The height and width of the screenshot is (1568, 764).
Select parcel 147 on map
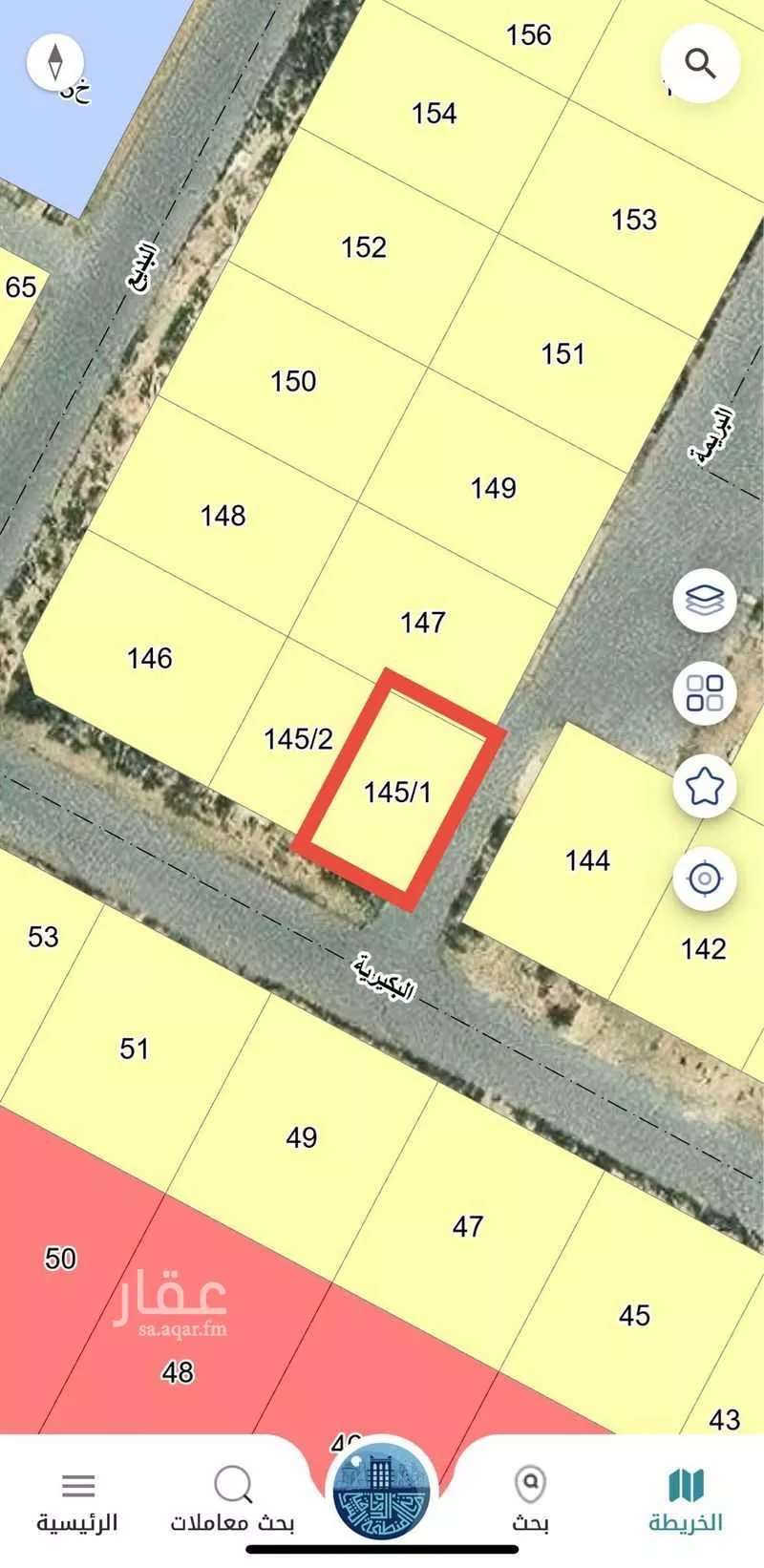423,623
